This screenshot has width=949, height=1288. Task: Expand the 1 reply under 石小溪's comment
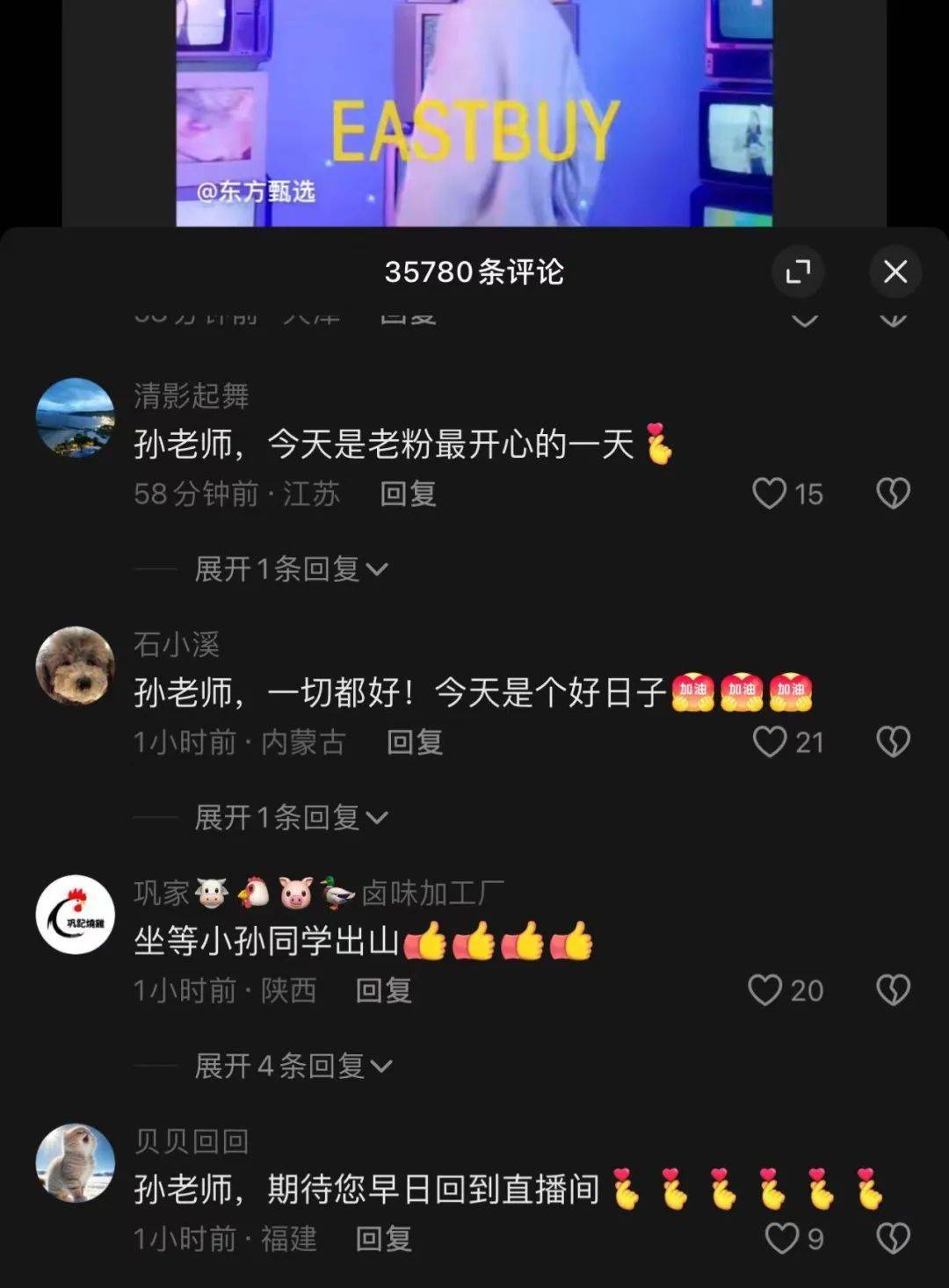pos(290,818)
